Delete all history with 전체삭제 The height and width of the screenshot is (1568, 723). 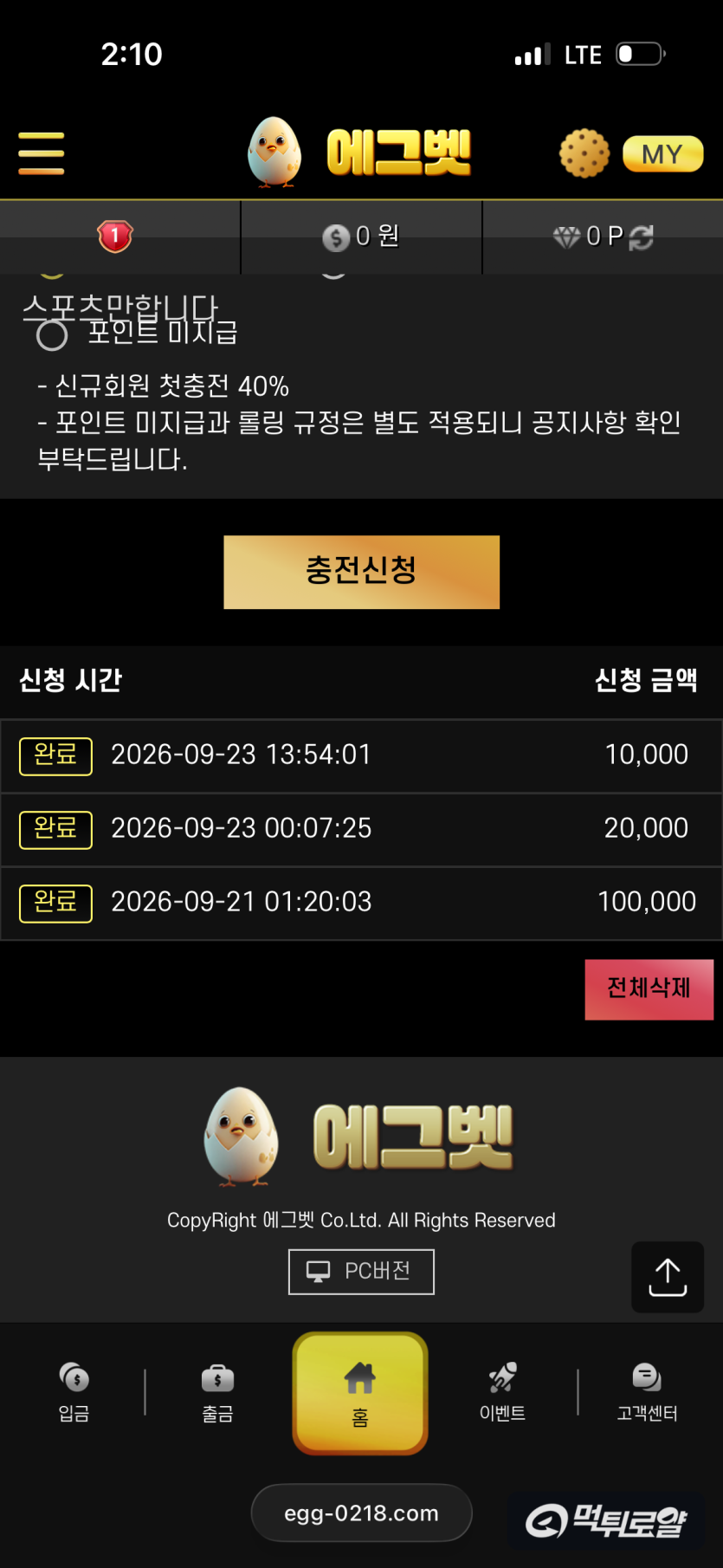(x=649, y=988)
